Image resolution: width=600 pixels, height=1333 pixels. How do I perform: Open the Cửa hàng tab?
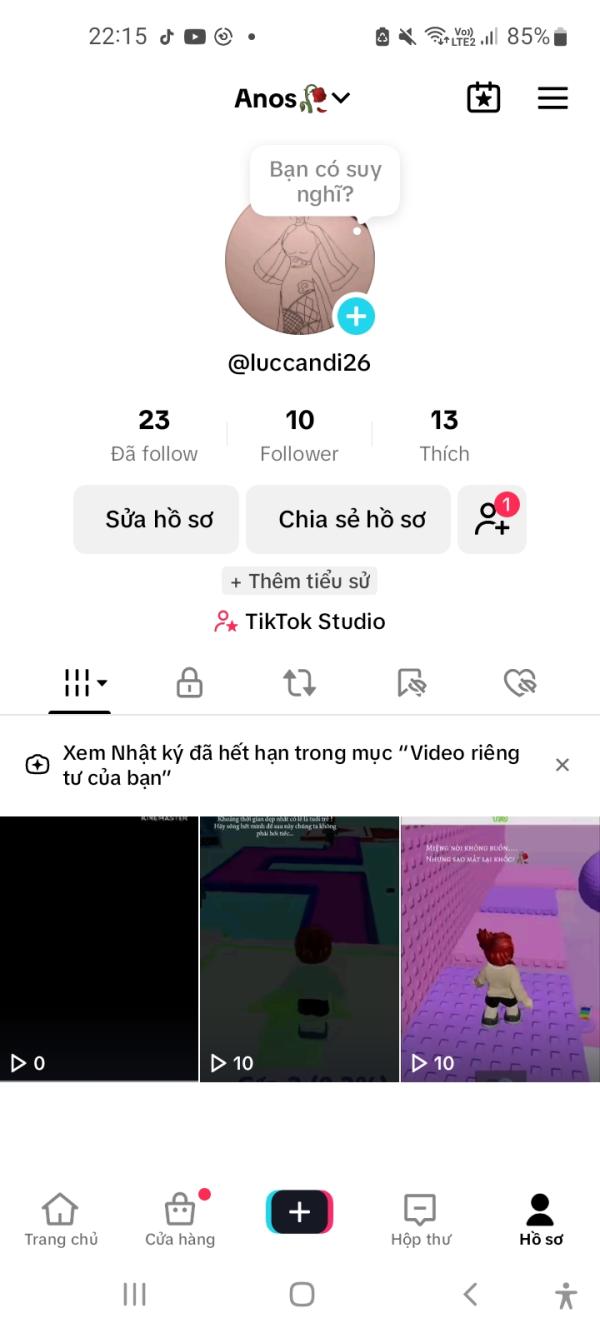point(180,1220)
